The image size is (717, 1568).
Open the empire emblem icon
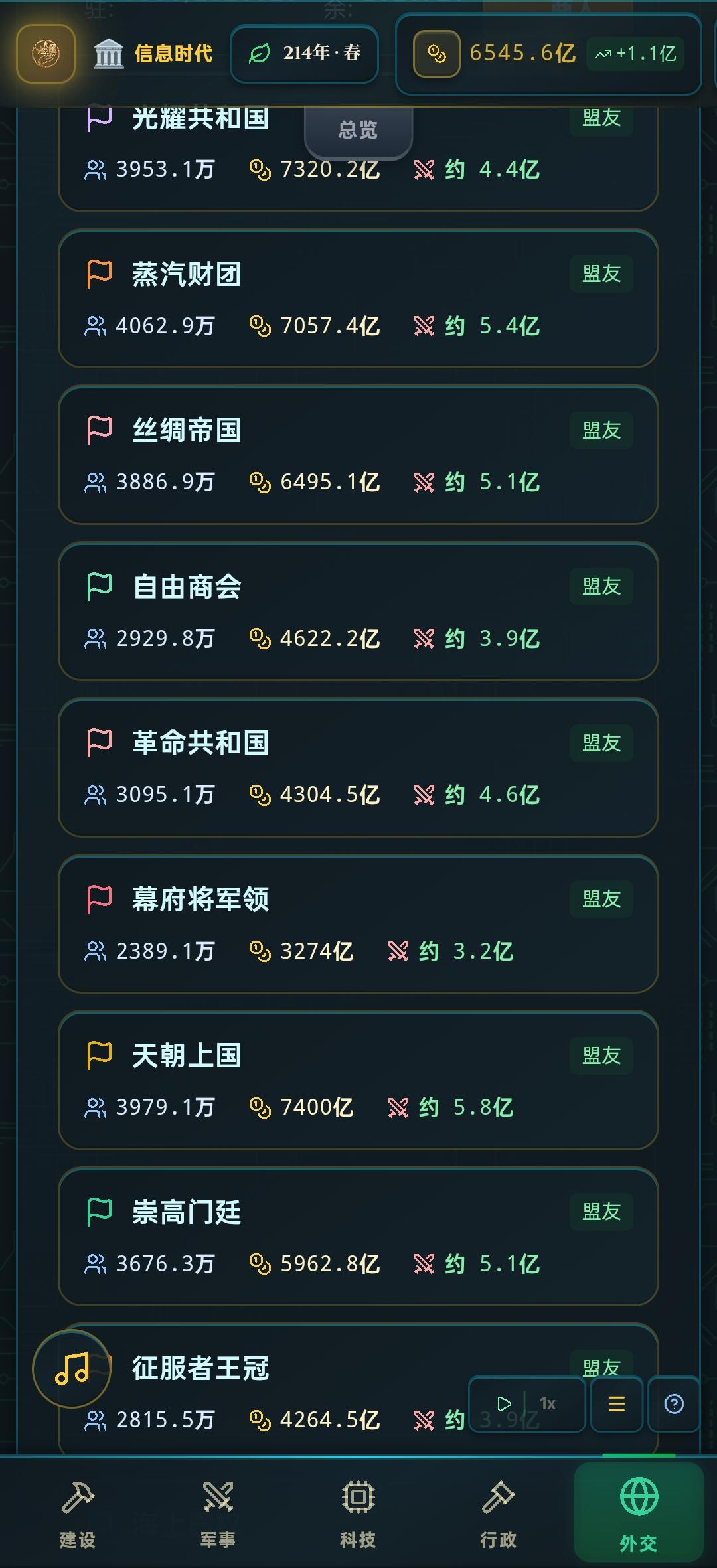[46, 54]
